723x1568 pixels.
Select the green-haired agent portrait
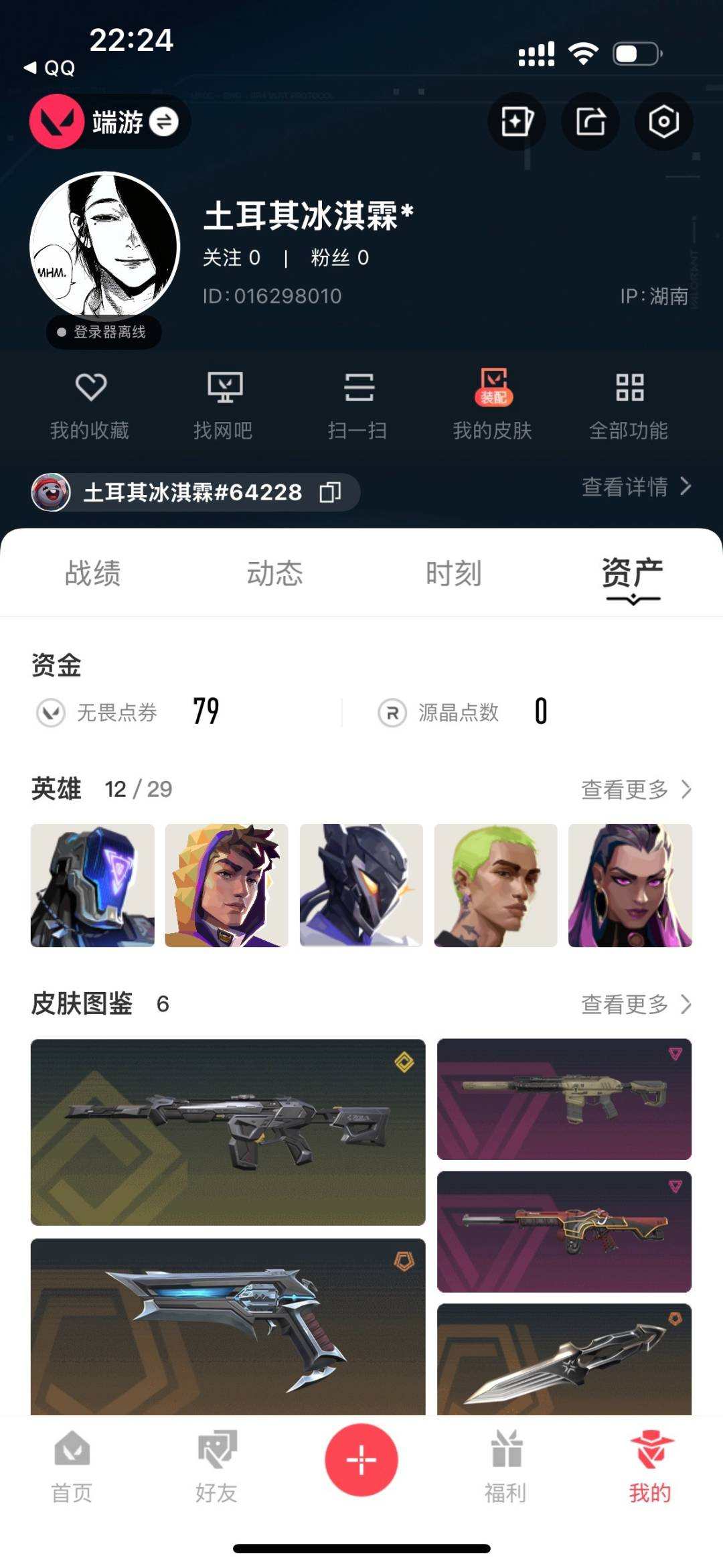(x=494, y=883)
